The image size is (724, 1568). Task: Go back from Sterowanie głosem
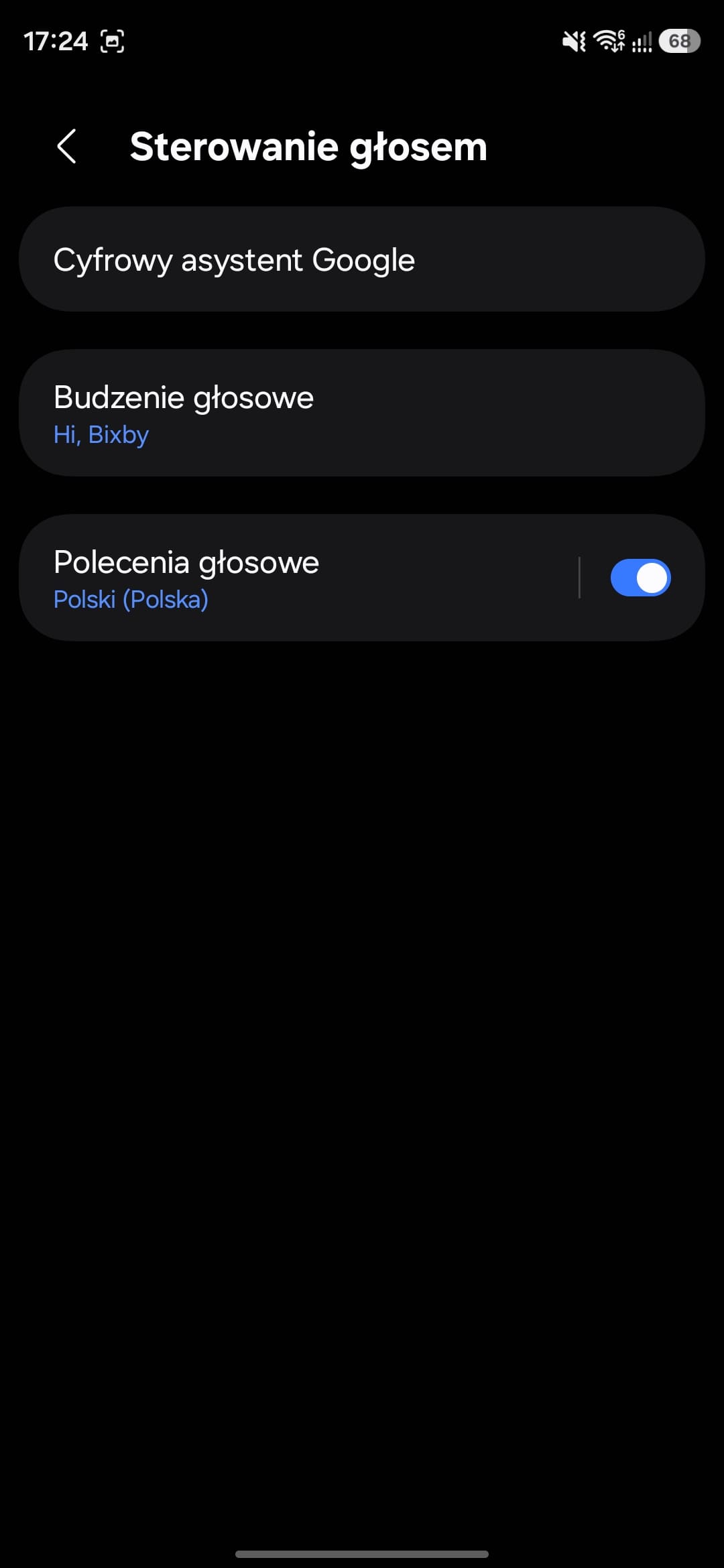[67, 146]
